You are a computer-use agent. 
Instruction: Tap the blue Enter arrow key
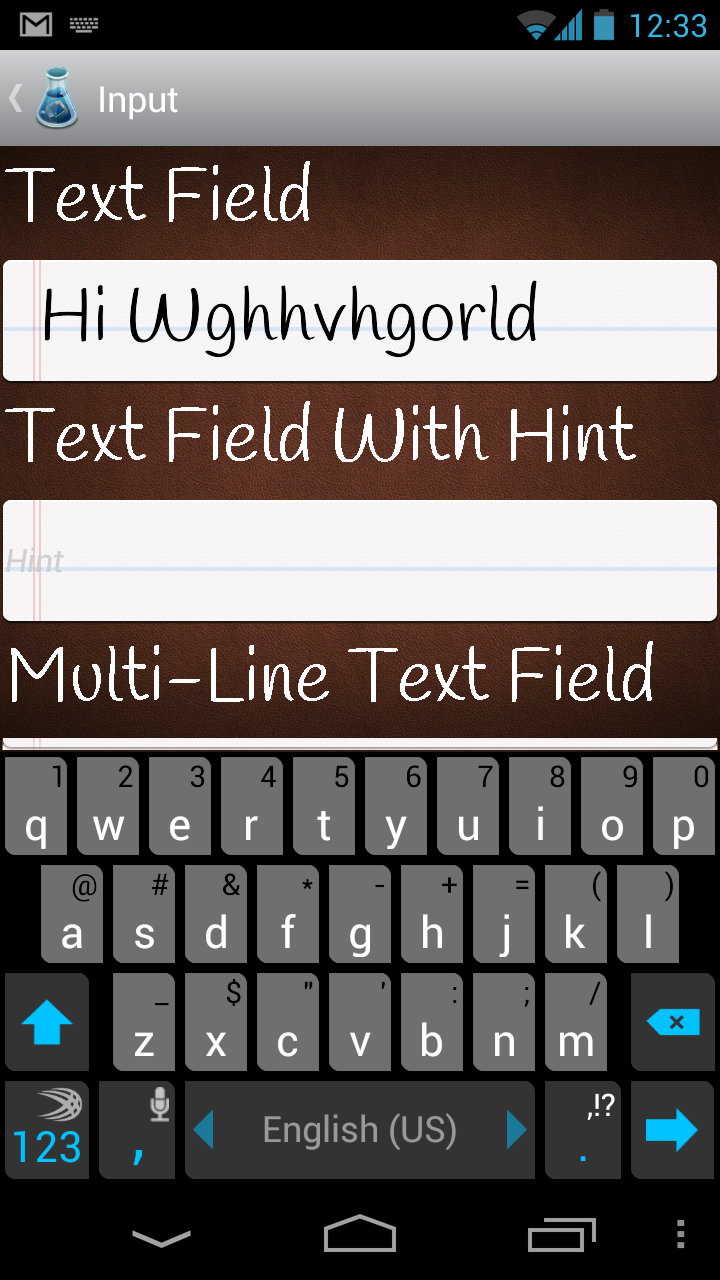click(x=673, y=1129)
